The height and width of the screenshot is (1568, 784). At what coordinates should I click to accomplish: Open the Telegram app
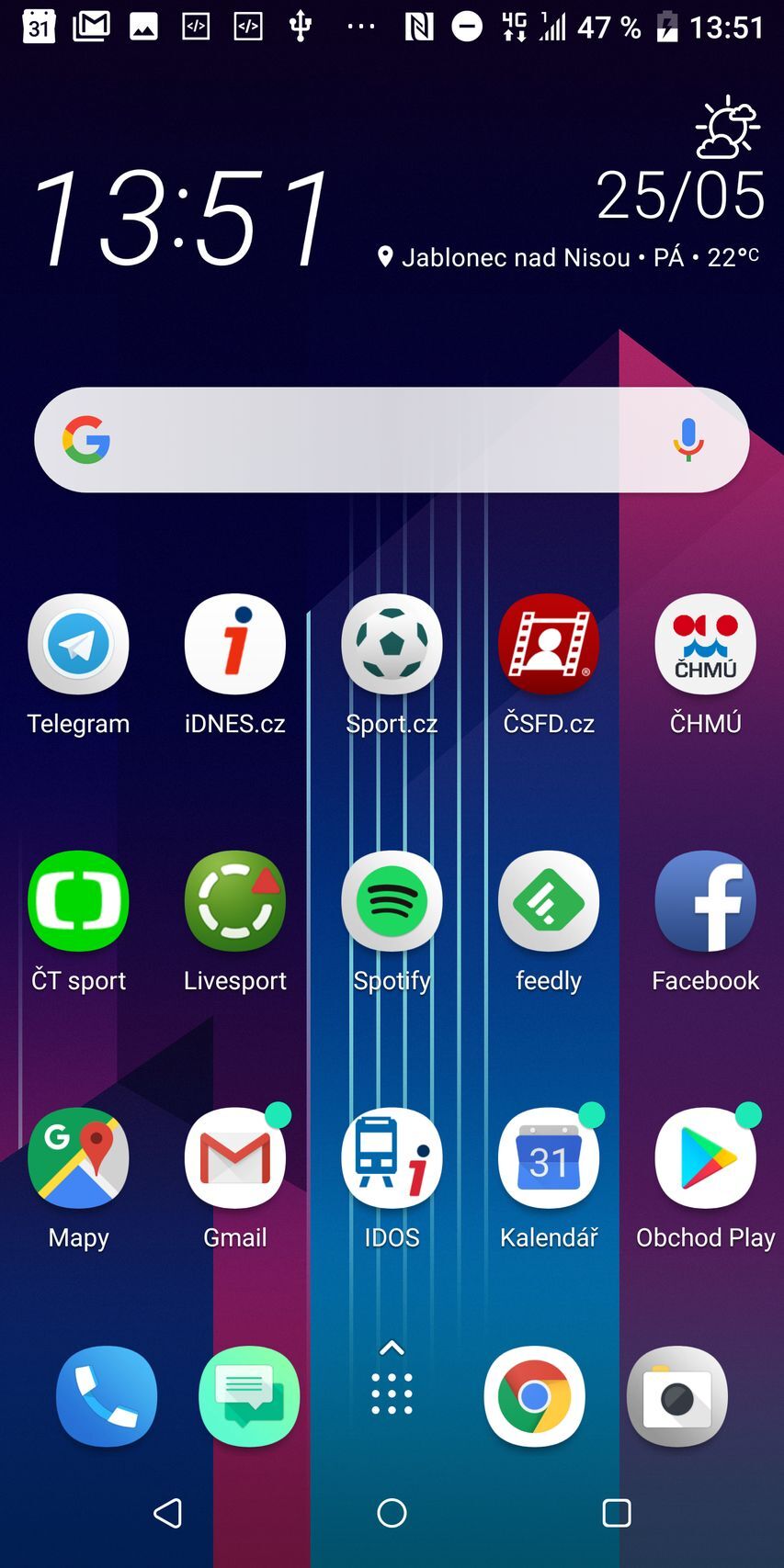pyautogui.click(x=78, y=644)
